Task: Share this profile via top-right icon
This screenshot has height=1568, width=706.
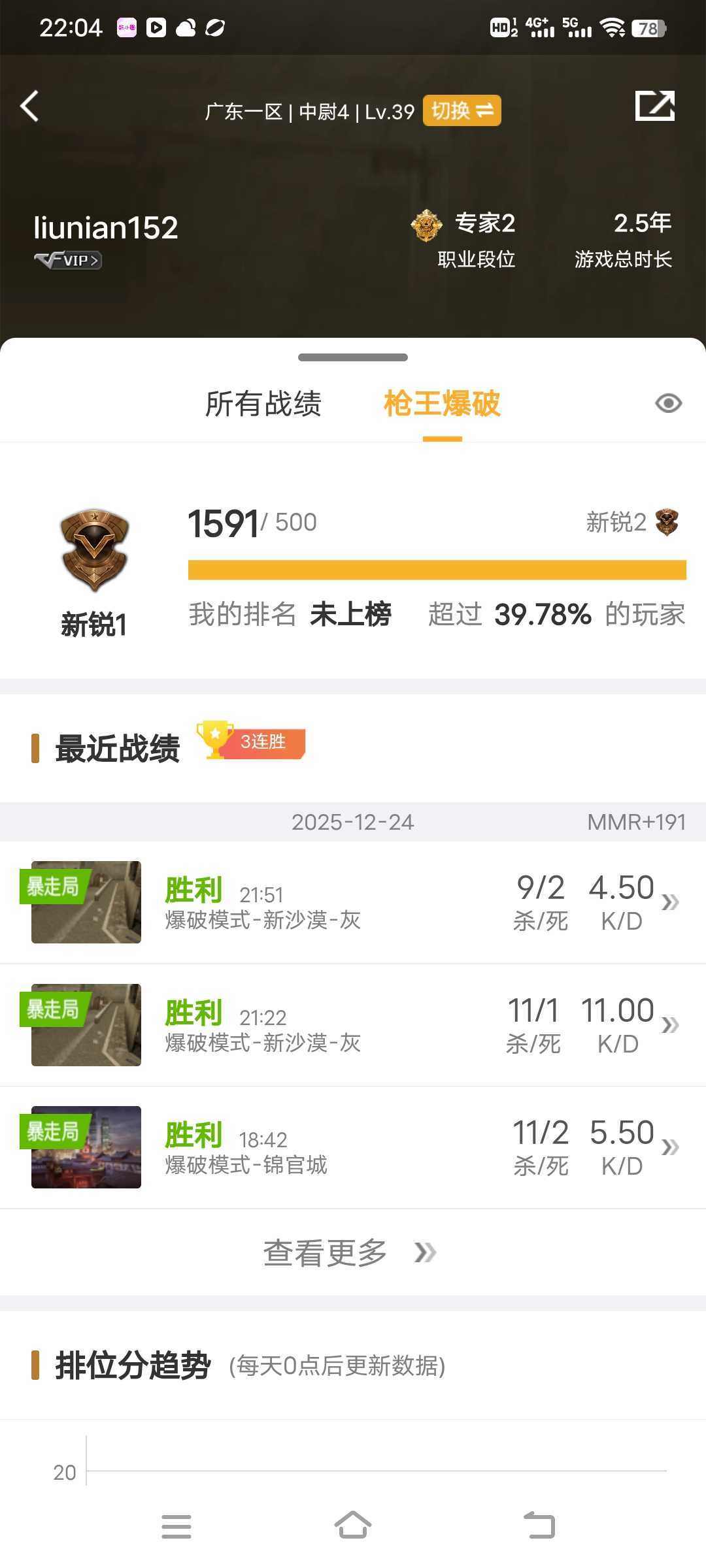Action: 654,106
